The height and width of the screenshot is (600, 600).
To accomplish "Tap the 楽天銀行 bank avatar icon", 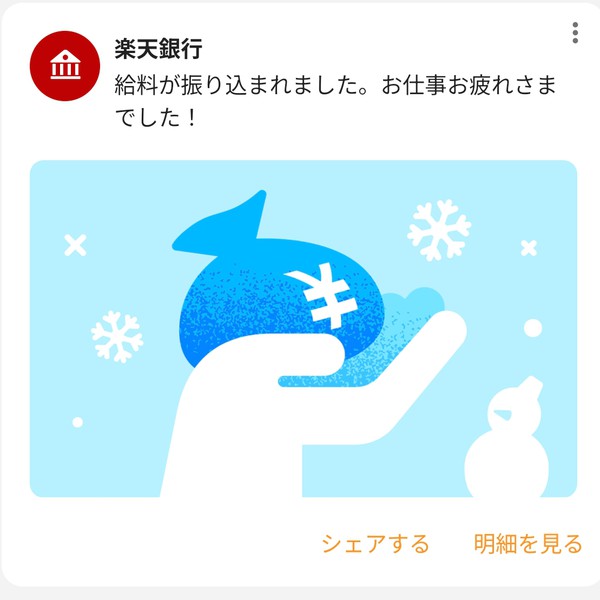I will 66,68.
